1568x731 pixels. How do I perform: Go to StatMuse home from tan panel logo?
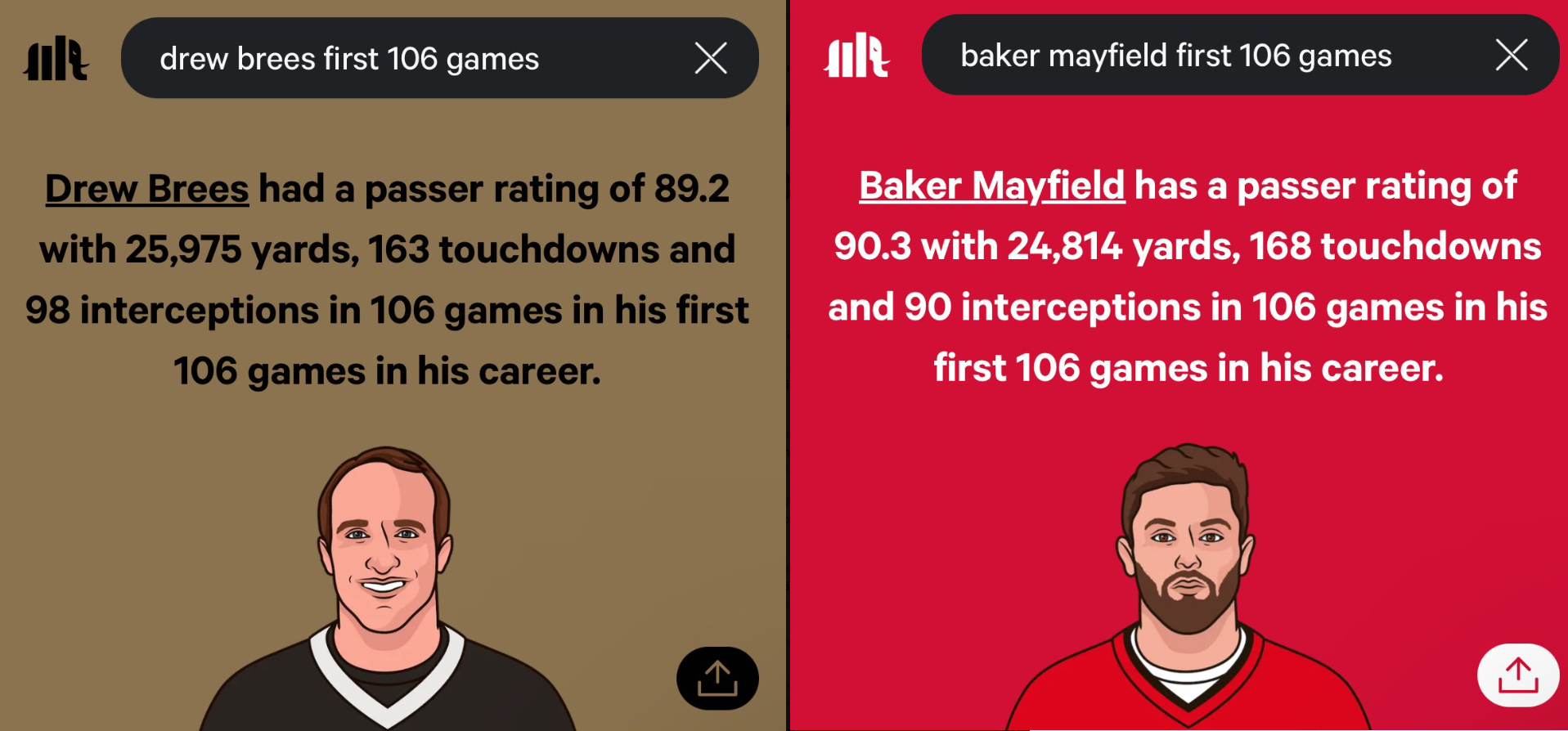tap(56, 59)
